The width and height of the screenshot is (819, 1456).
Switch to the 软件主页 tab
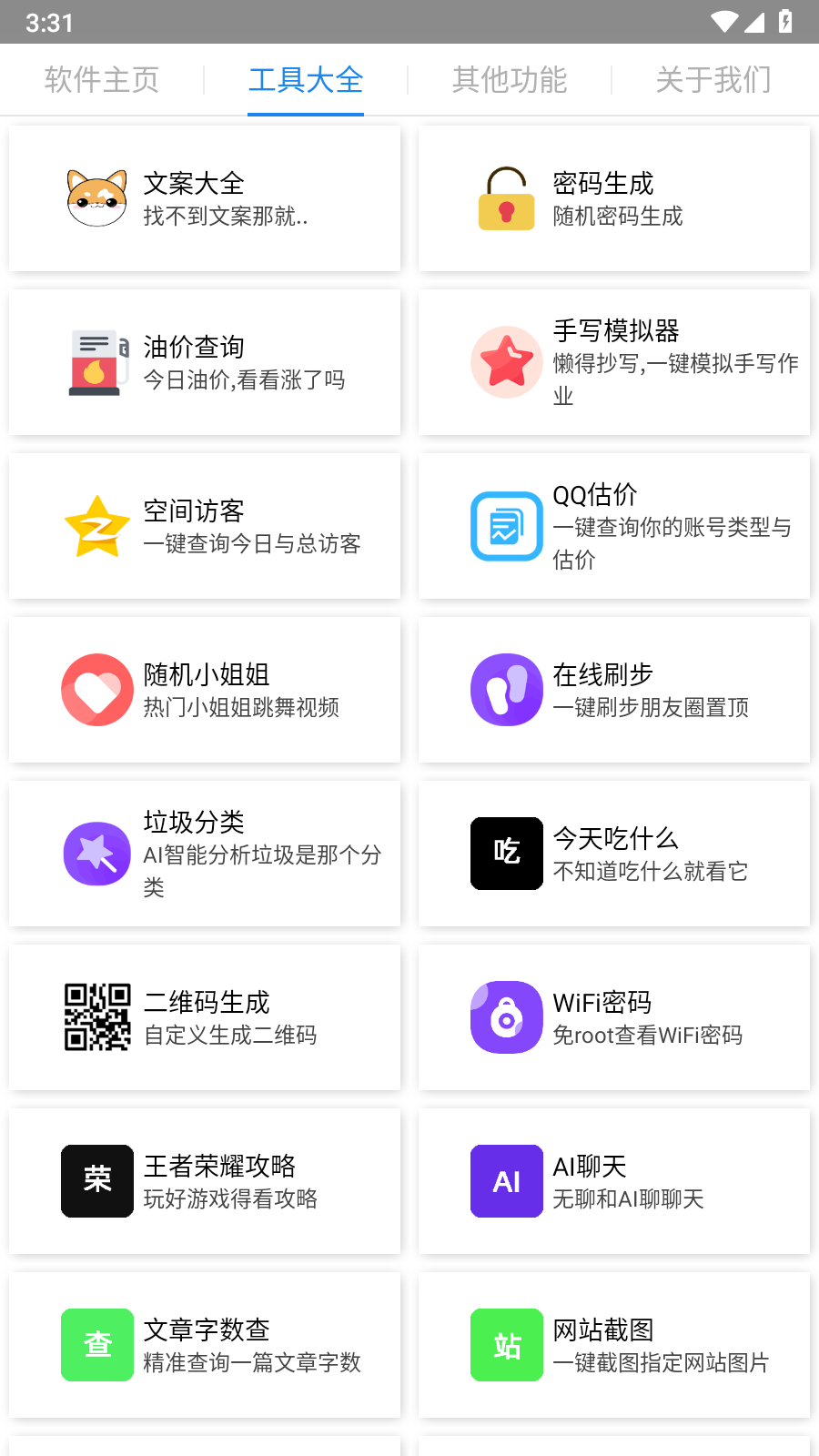pyautogui.click(x=100, y=80)
